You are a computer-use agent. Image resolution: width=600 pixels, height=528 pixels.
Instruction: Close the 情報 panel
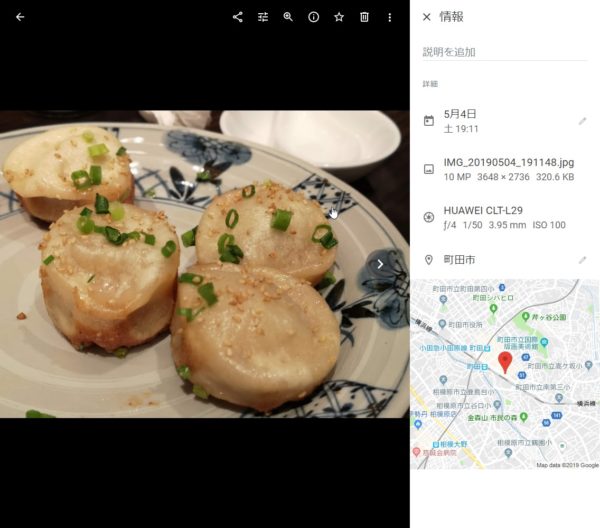pyautogui.click(x=427, y=17)
